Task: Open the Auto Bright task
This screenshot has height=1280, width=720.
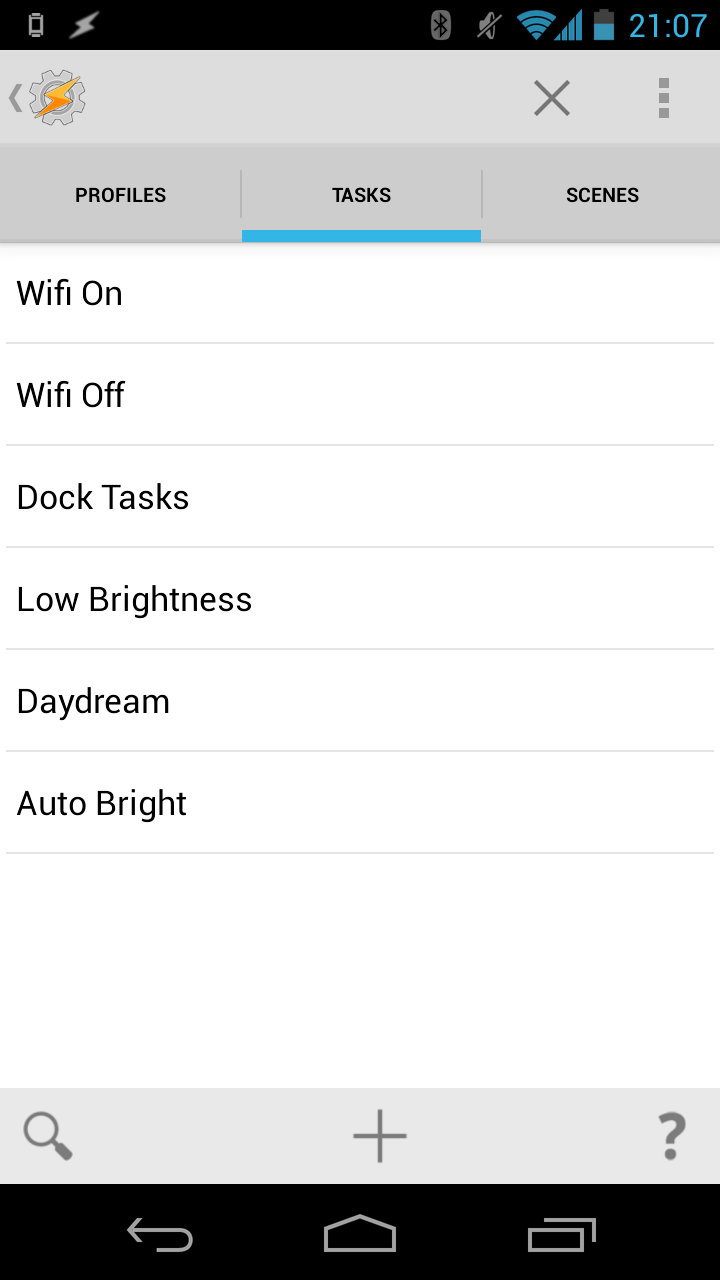Action: pos(360,803)
